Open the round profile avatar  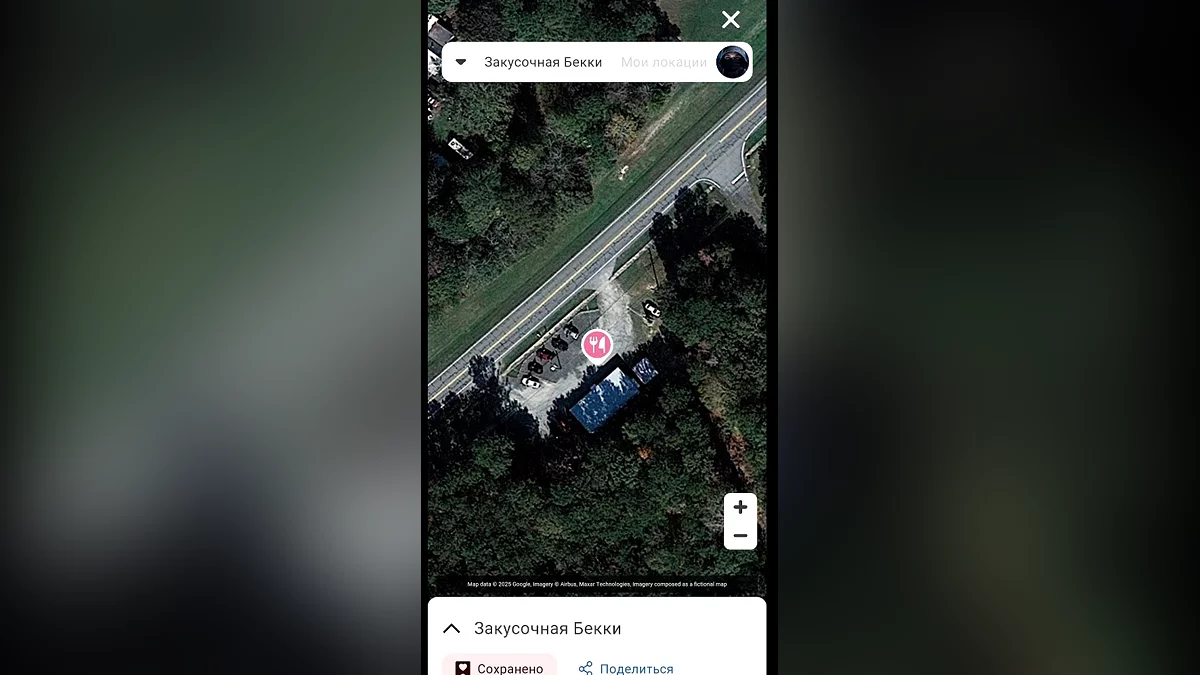(732, 62)
